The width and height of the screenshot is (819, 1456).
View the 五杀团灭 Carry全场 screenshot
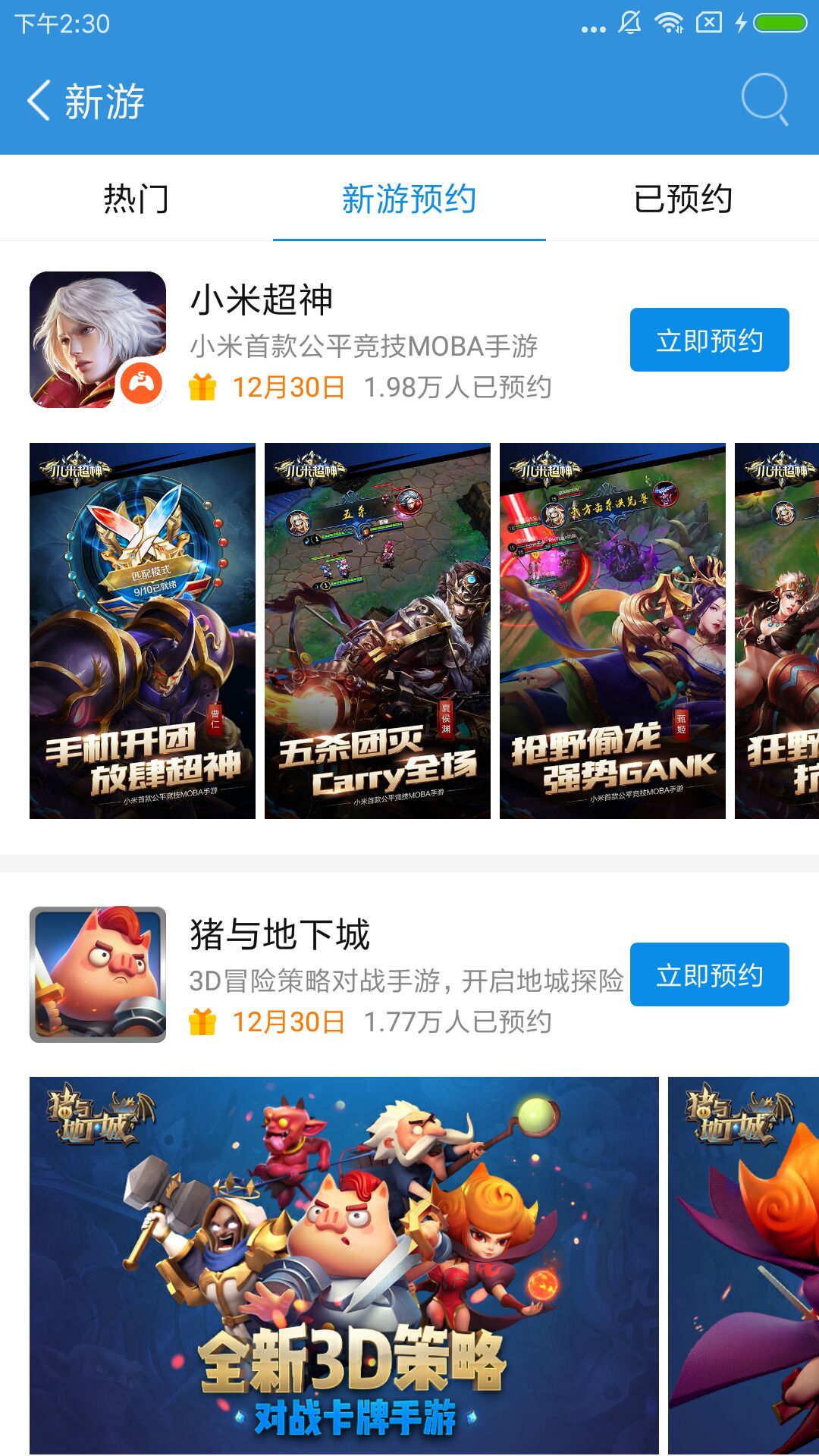[x=378, y=631]
